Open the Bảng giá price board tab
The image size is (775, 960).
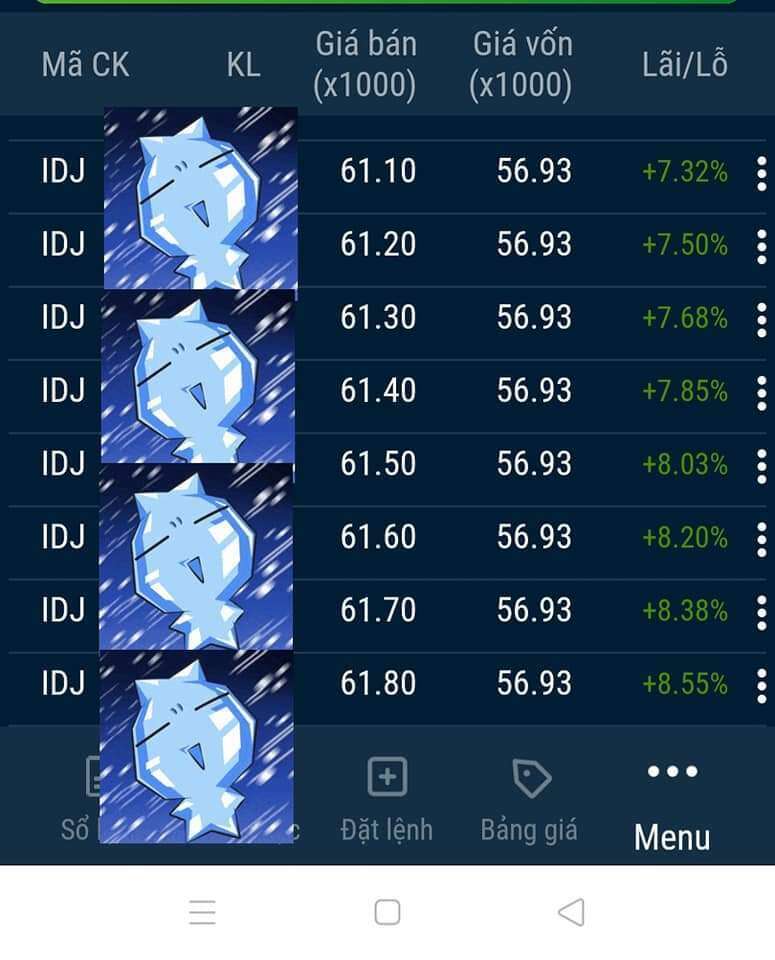click(529, 798)
